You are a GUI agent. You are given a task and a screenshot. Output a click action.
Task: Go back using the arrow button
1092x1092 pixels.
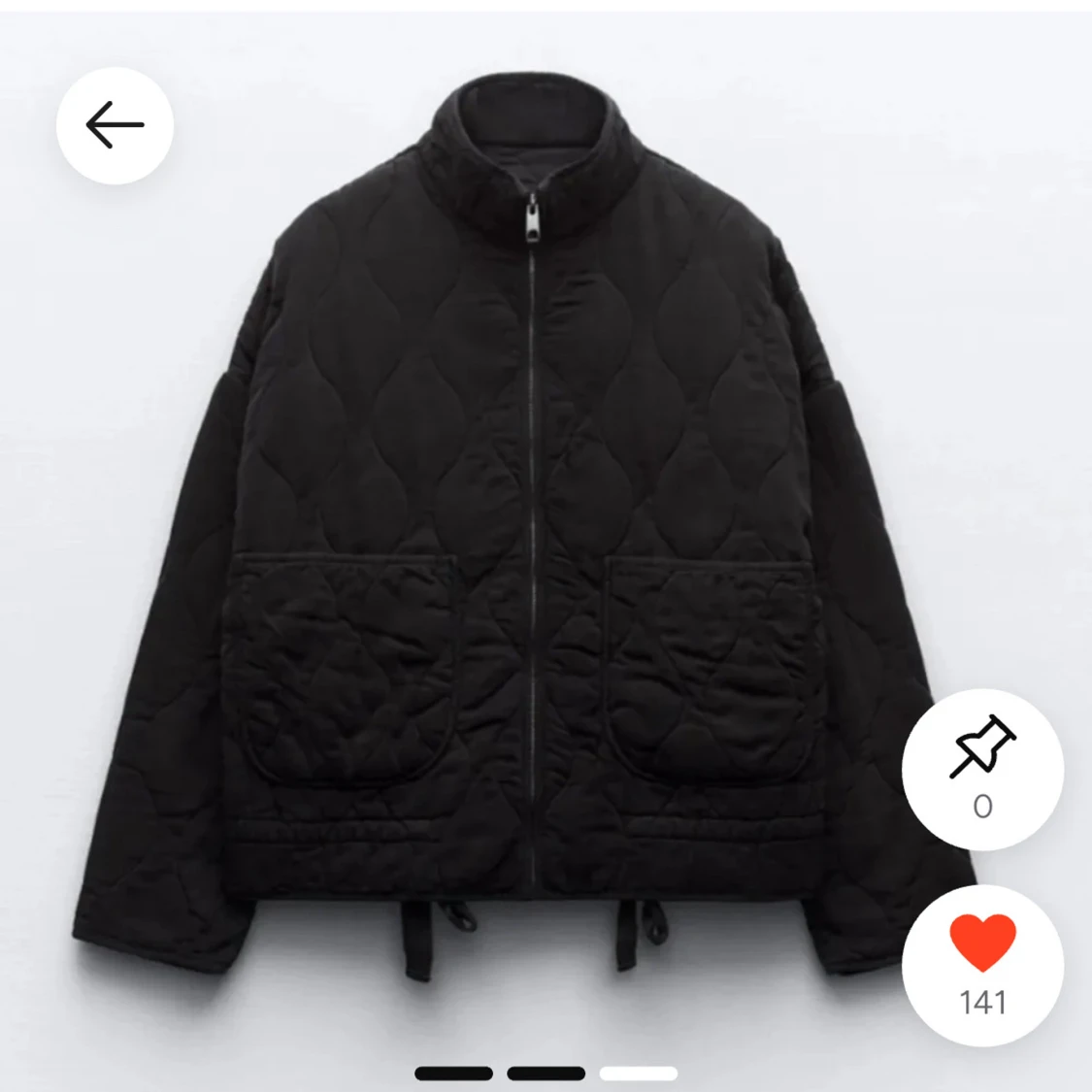tap(115, 125)
